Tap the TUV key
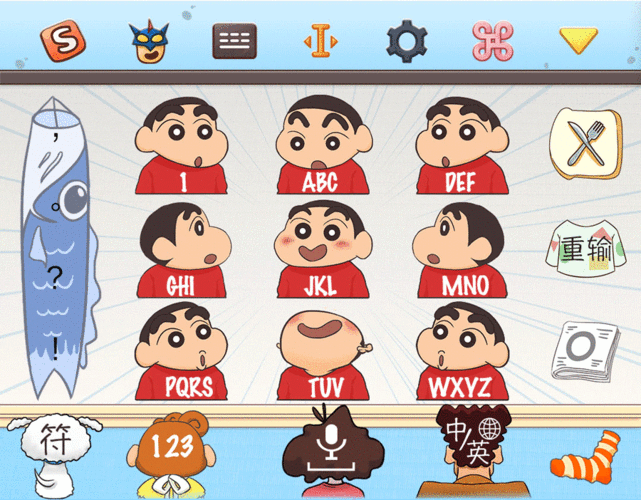Image resolution: width=641 pixels, height=500 pixels. [x=321, y=355]
